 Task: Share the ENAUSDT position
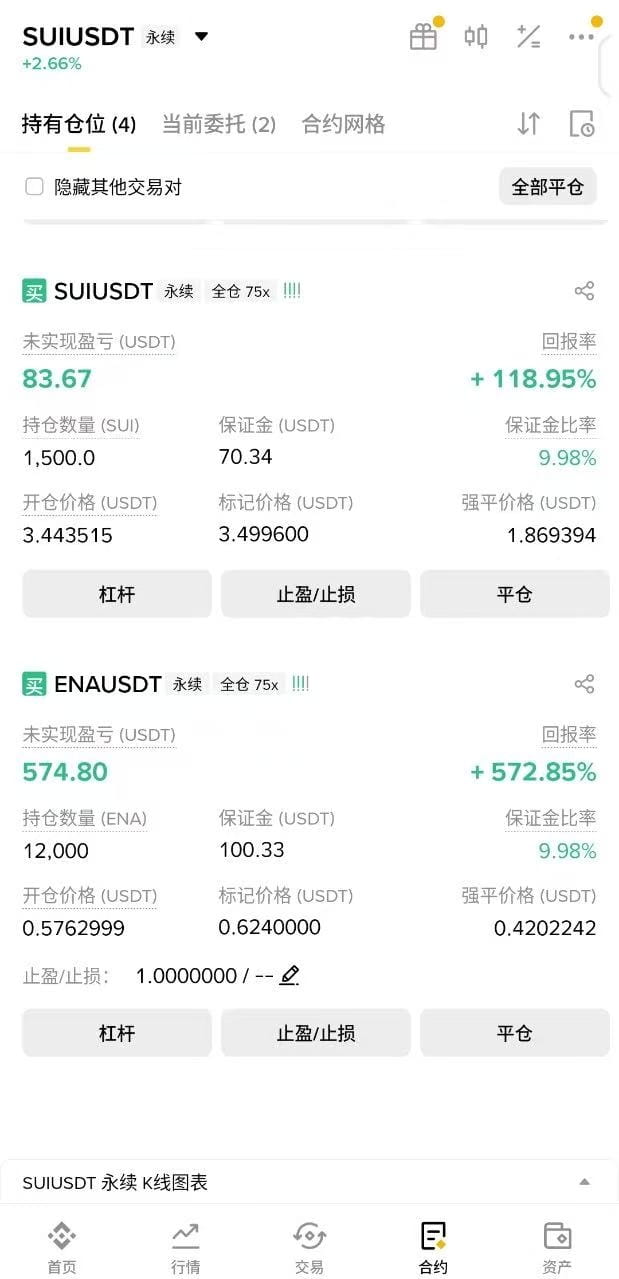tap(584, 684)
